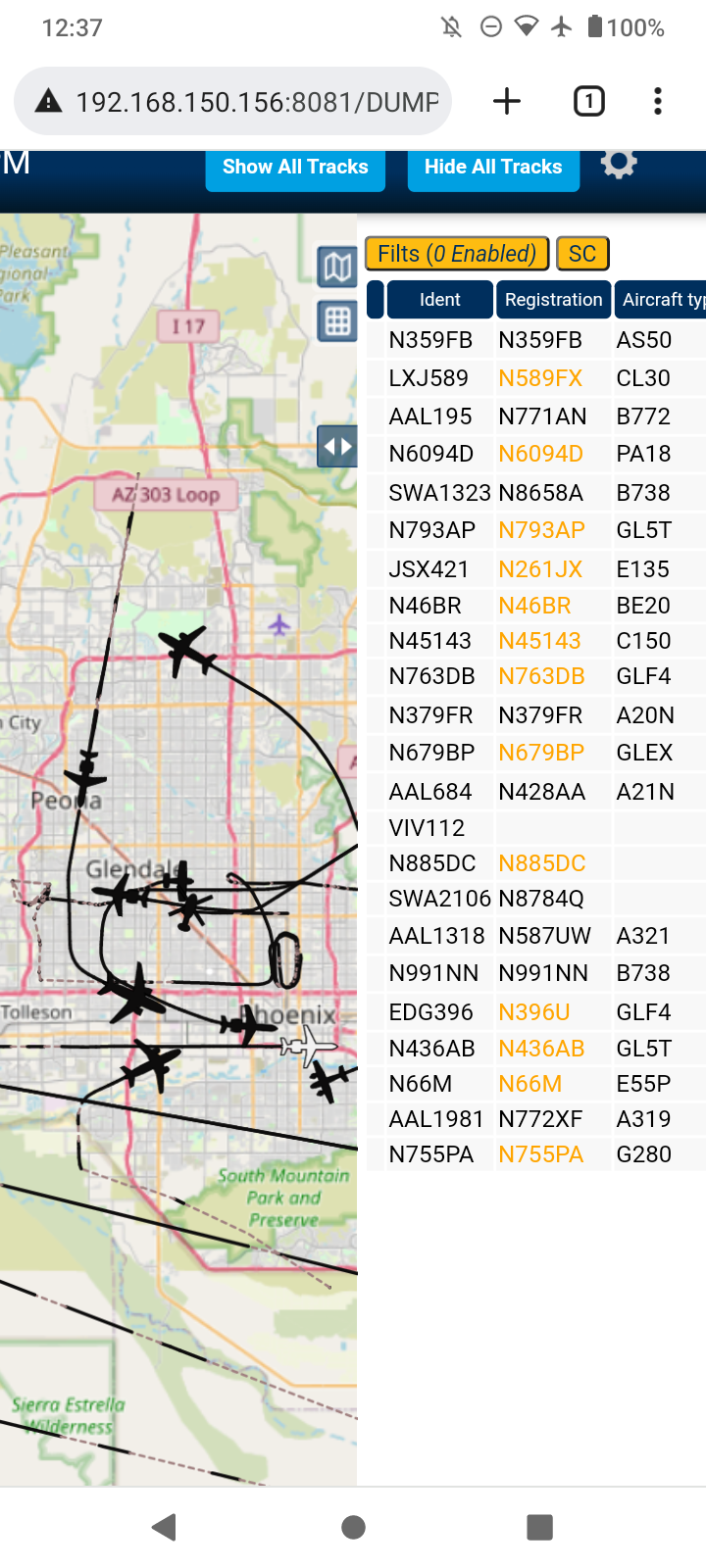Open the Filts (0 Enabled) filter button

[457, 254]
